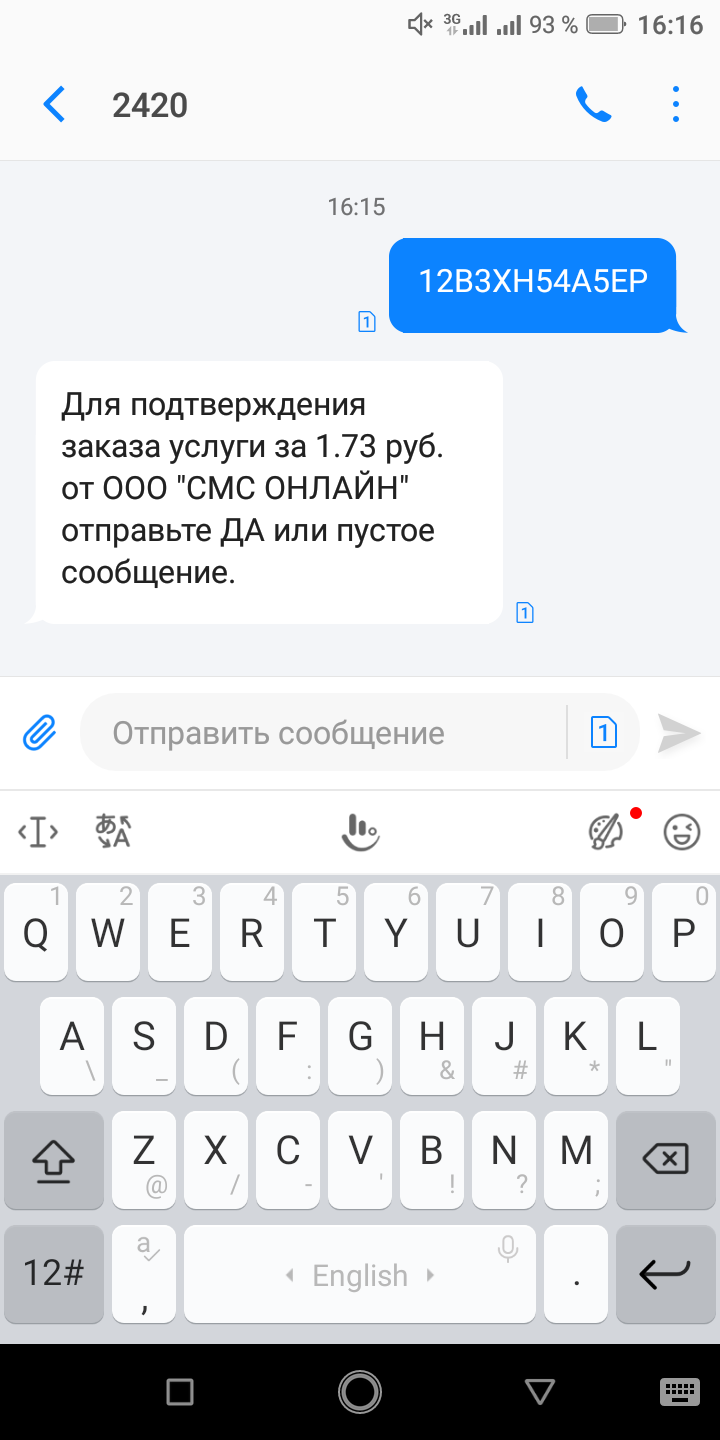Go back from the 2420 conversation
This screenshot has width=720, height=1440.
[x=54, y=105]
